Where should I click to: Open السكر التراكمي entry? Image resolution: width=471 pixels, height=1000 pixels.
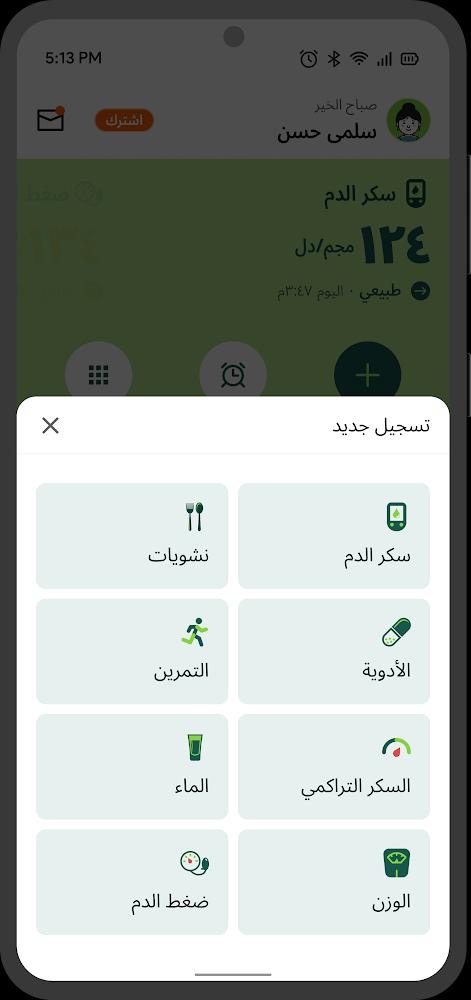334,767
